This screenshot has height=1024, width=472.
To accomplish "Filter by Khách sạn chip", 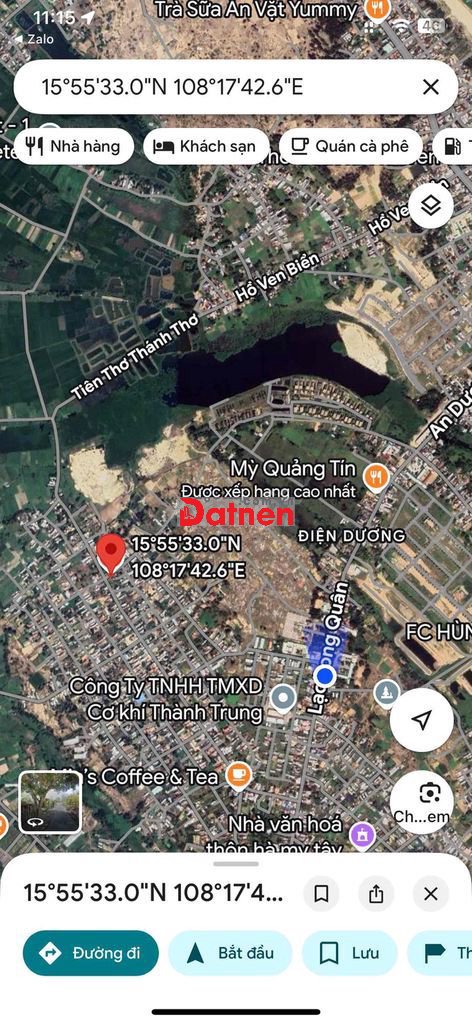I will pyautogui.click(x=205, y=146).
